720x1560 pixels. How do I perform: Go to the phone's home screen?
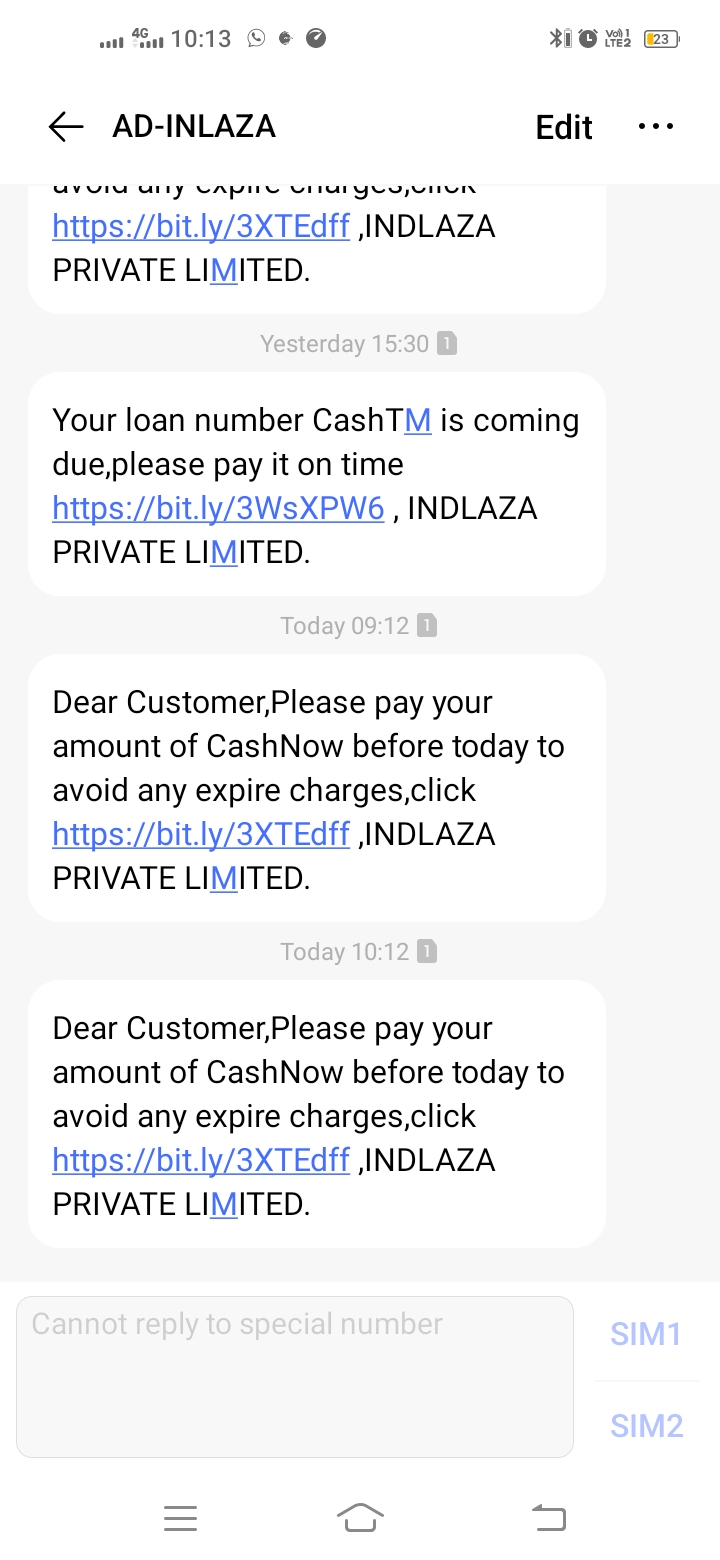[360, 1519]
